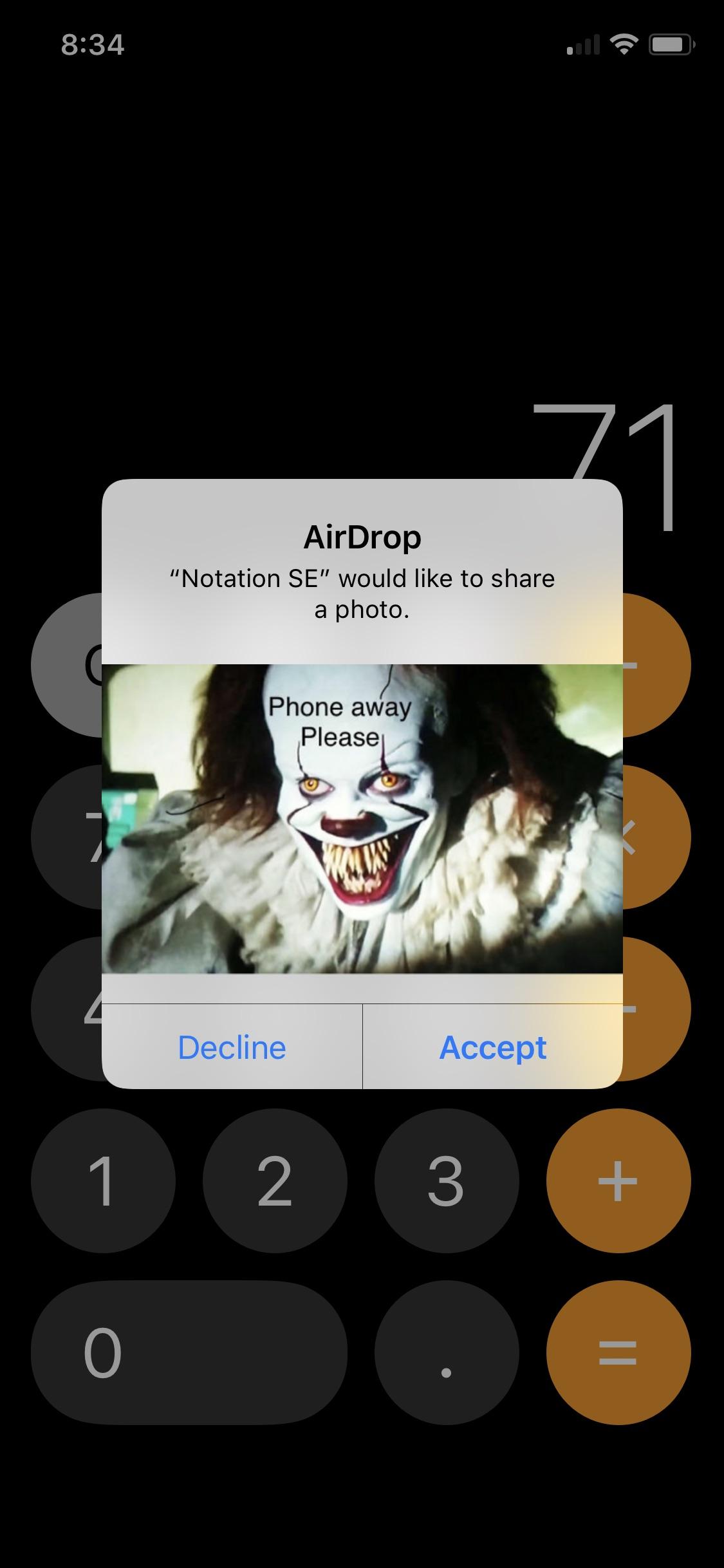The width and height of the screenshot is (724, 1568).
Task: Tap the number 2 key
Action: click(x=275, y=1182)
